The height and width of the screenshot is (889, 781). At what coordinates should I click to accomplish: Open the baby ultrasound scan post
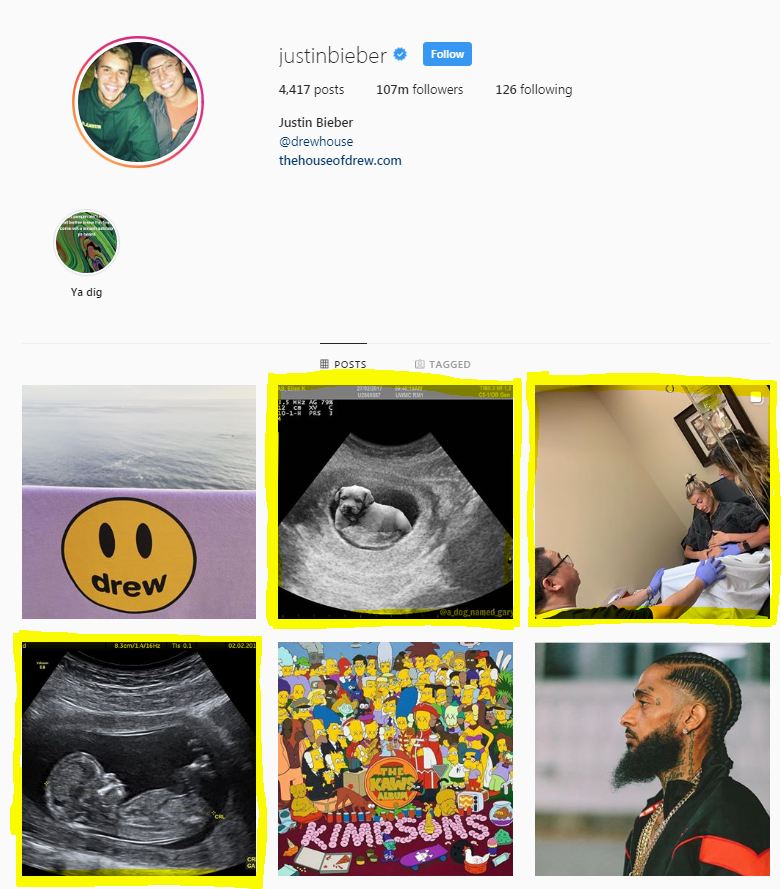click(138, 759)
